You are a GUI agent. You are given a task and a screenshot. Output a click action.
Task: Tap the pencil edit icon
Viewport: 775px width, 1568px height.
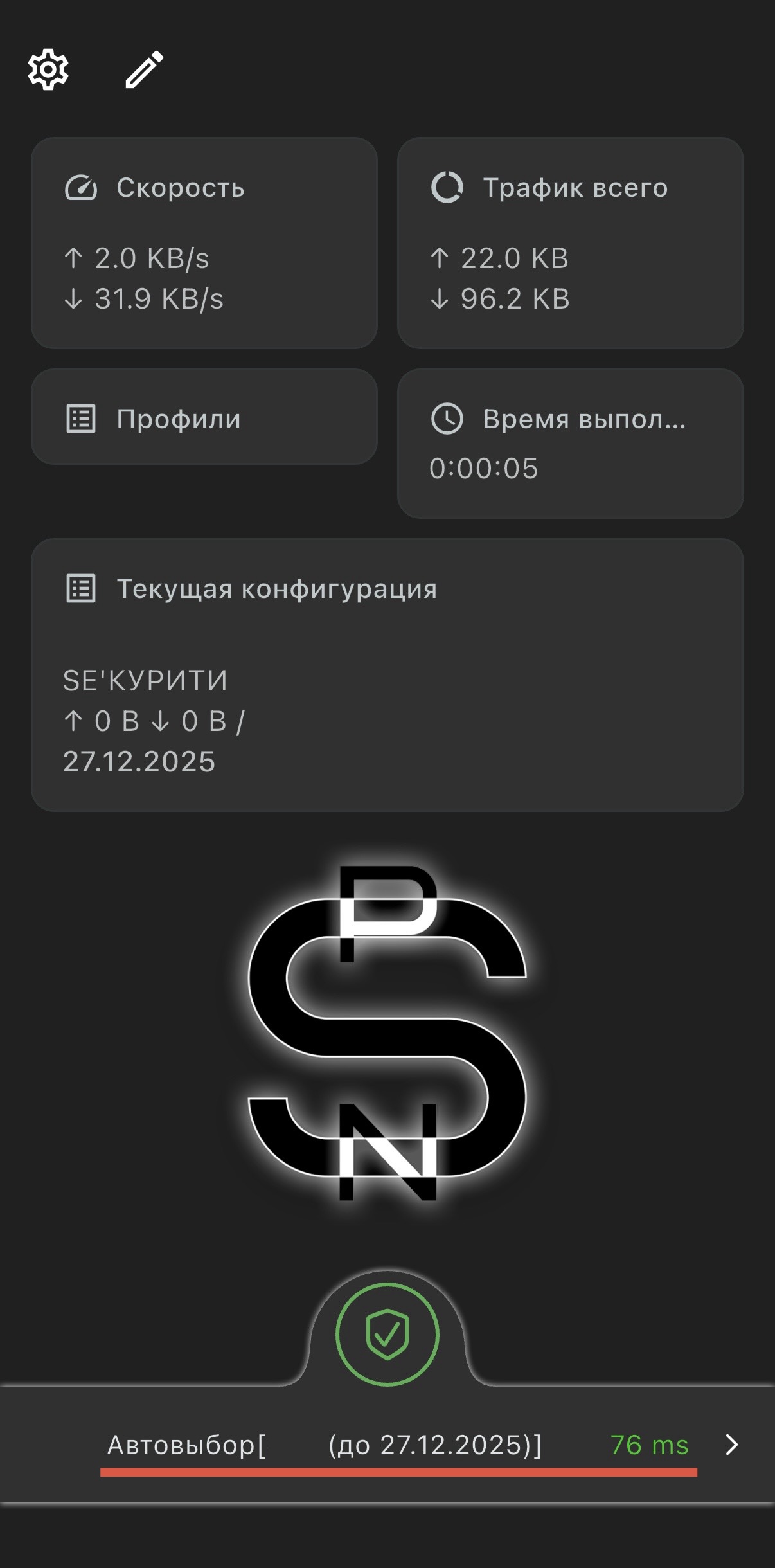click(x=144, y=69)
